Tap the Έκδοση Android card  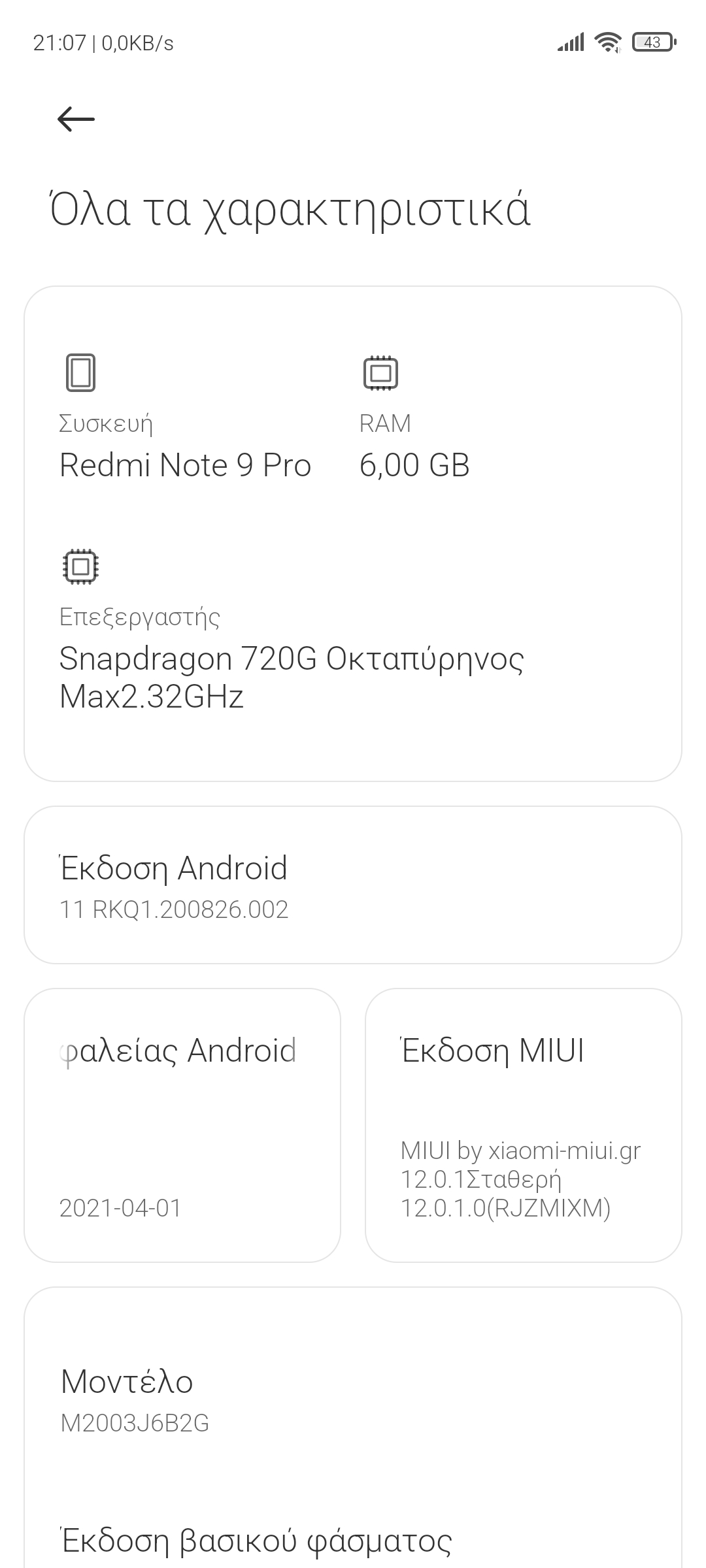click(x=353, y=885)
